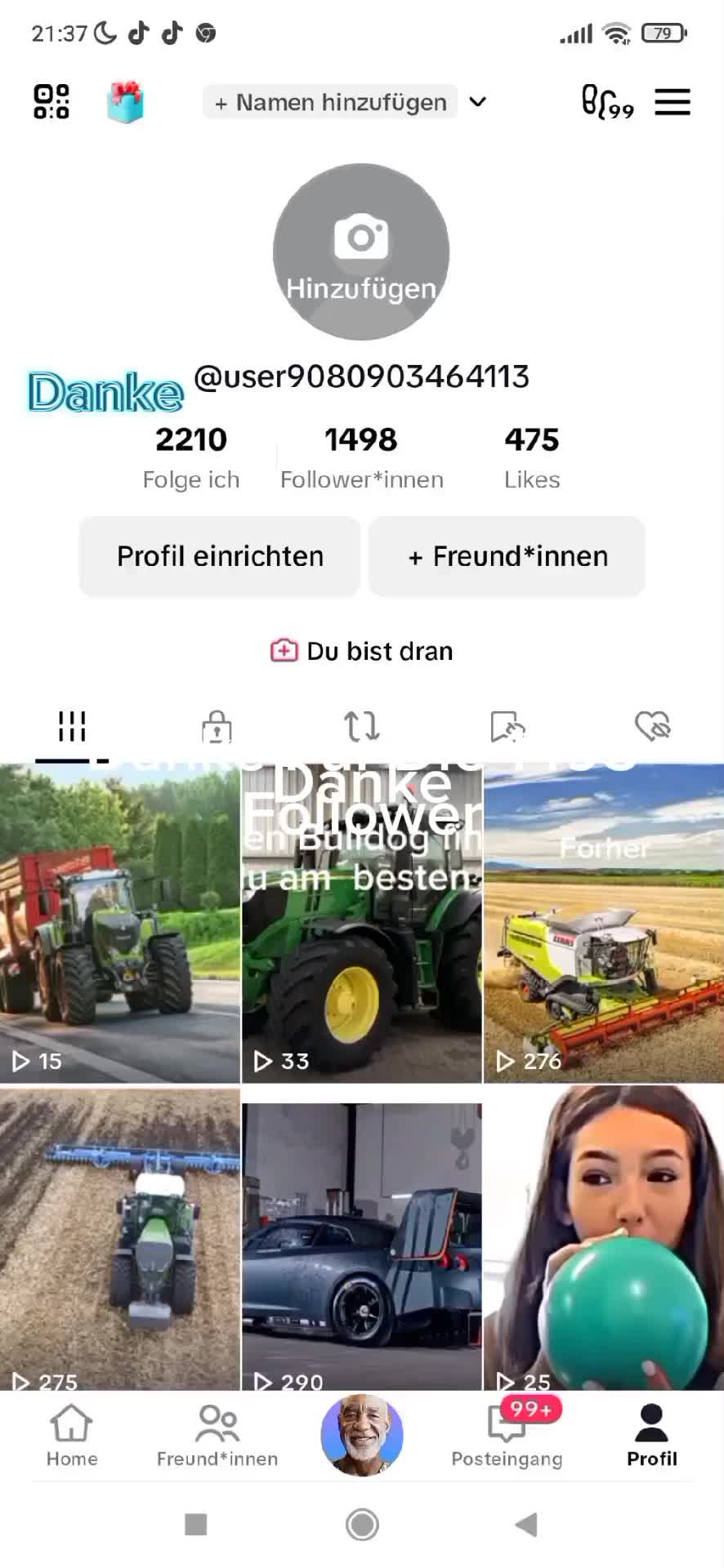Tap 'Du bist dran' link
This screenshot has height=1568, width=724.
coord(362,651)
